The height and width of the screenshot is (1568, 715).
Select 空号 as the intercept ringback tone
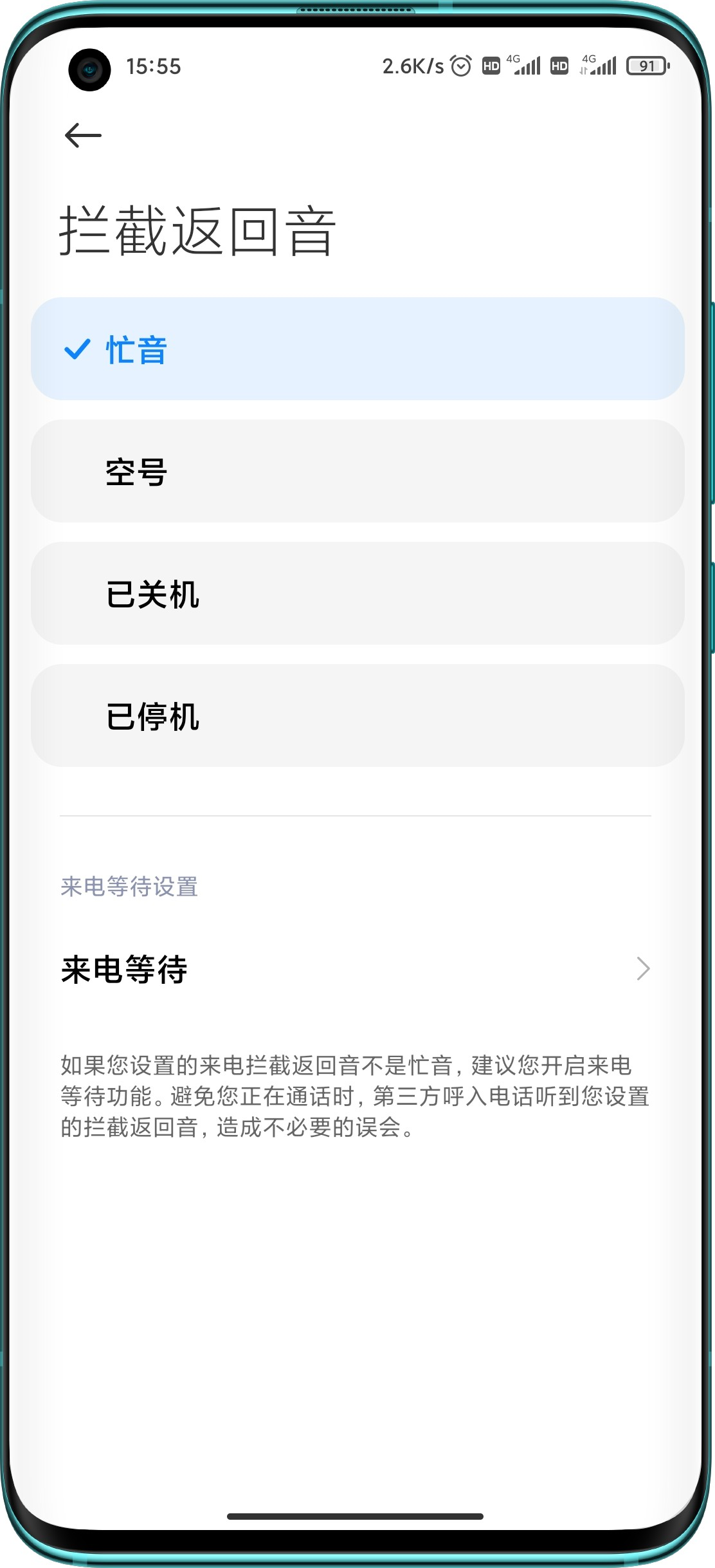tap(357, 471)
